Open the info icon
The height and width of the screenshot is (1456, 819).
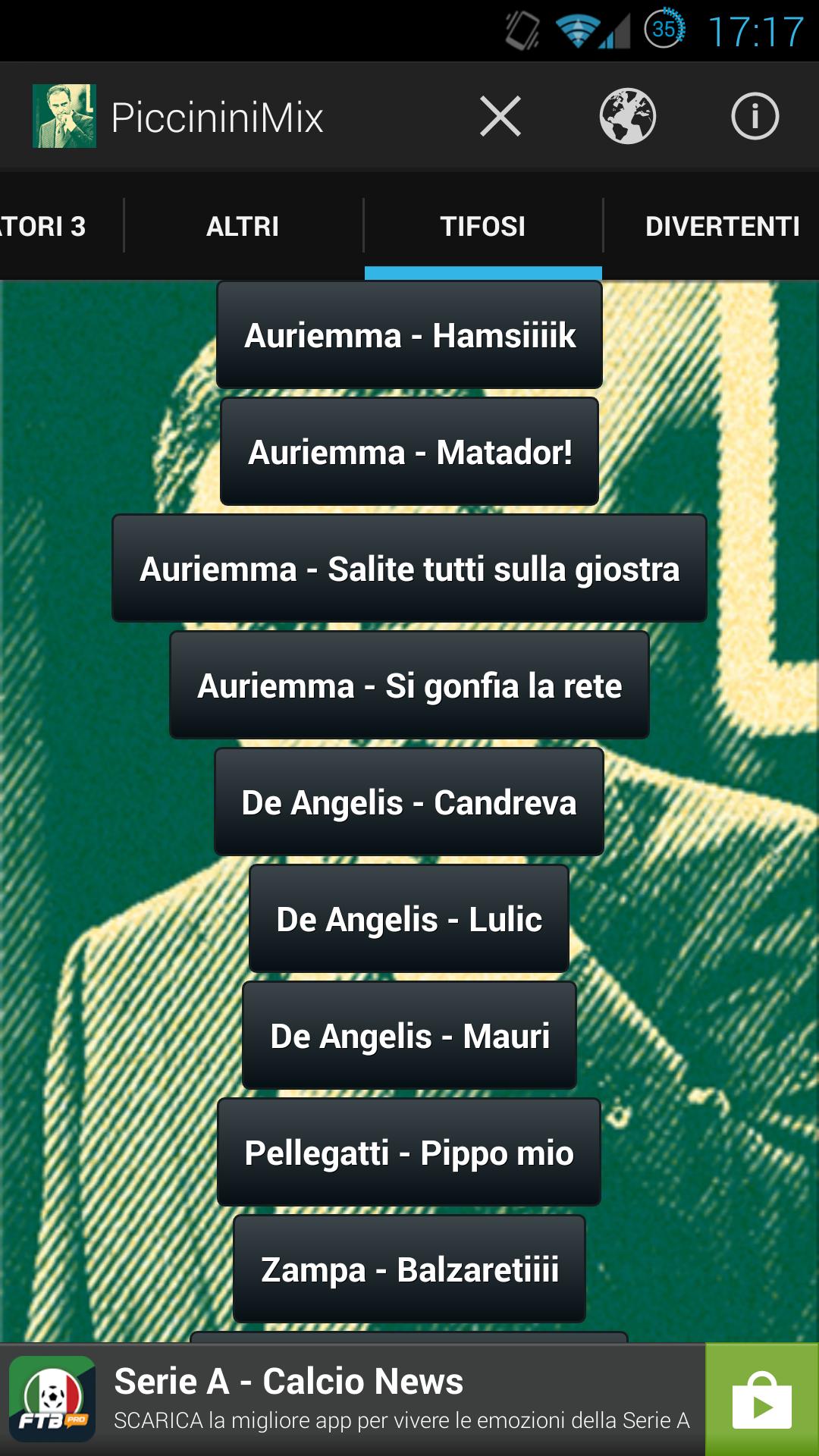[x=755, y=117]
